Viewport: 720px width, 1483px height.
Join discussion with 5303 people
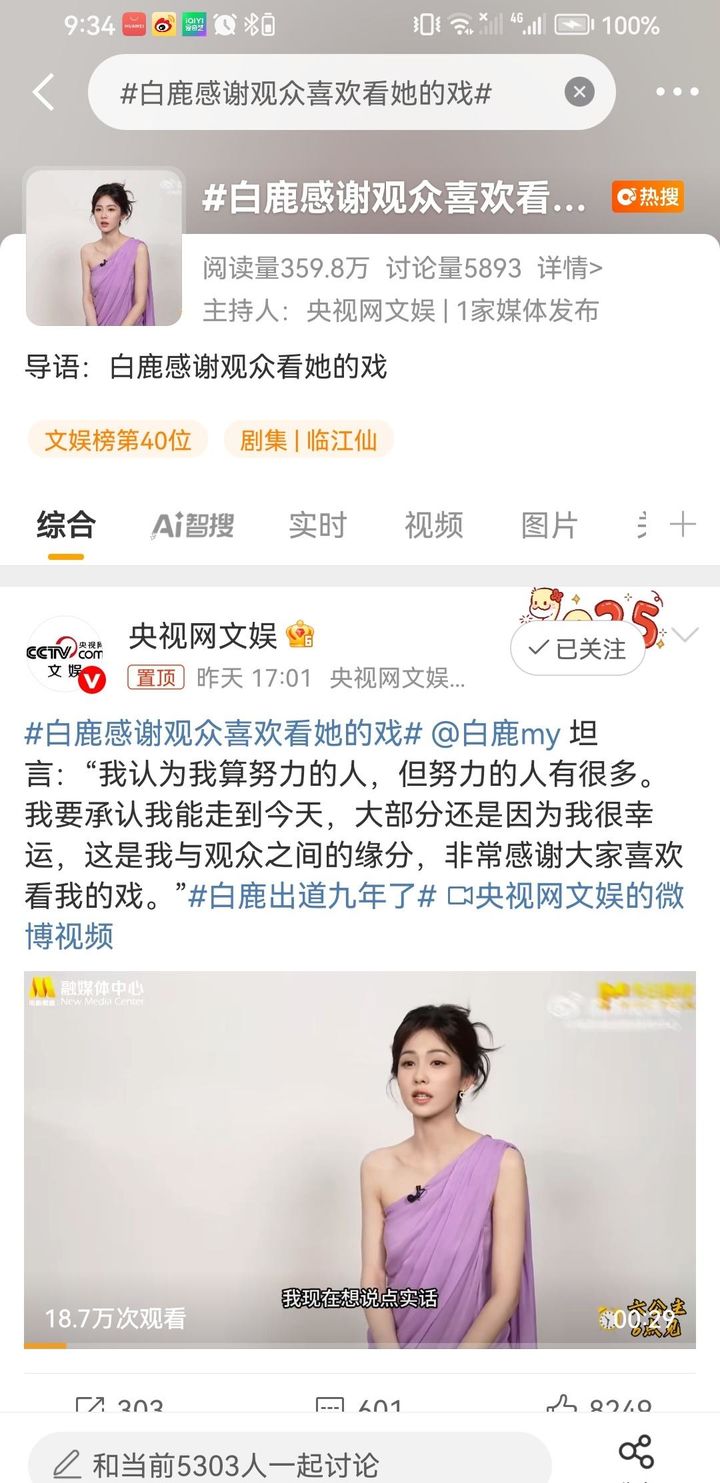(290, 1464)
